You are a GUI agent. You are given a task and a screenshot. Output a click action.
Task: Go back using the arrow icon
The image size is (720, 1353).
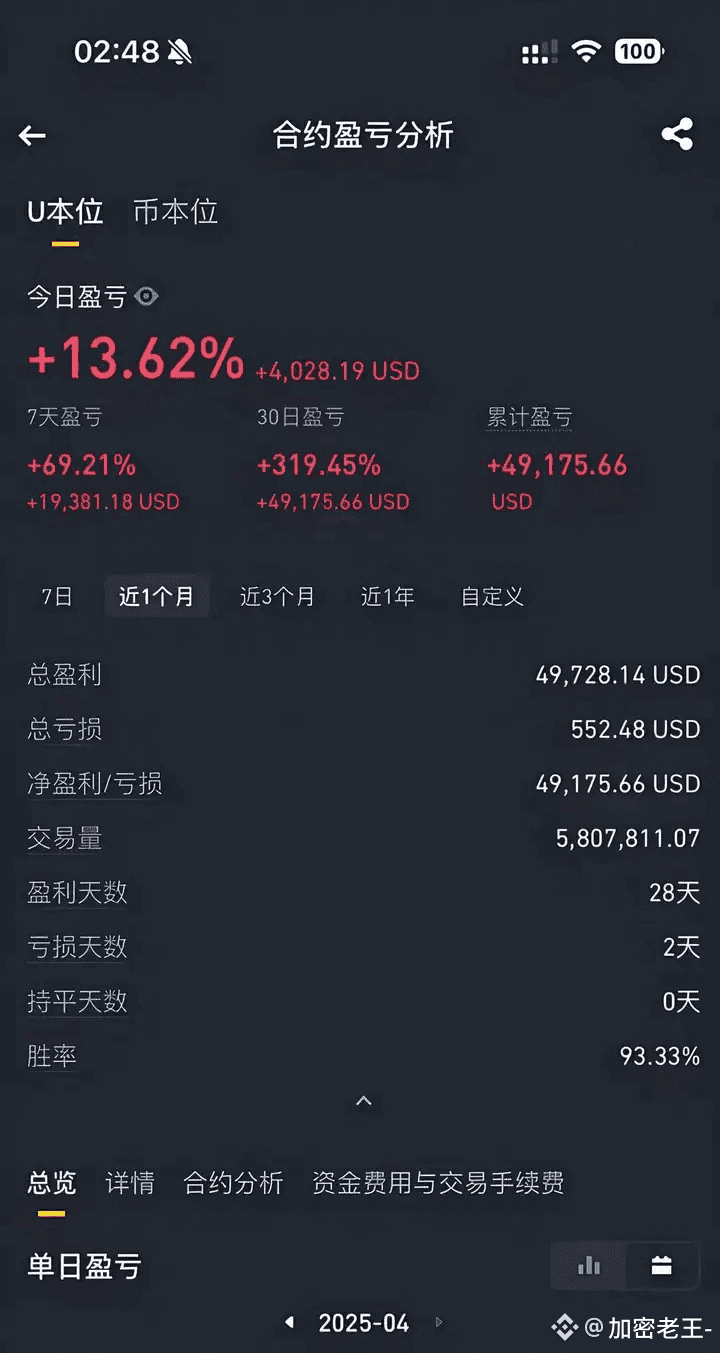[x=33, y=136]
